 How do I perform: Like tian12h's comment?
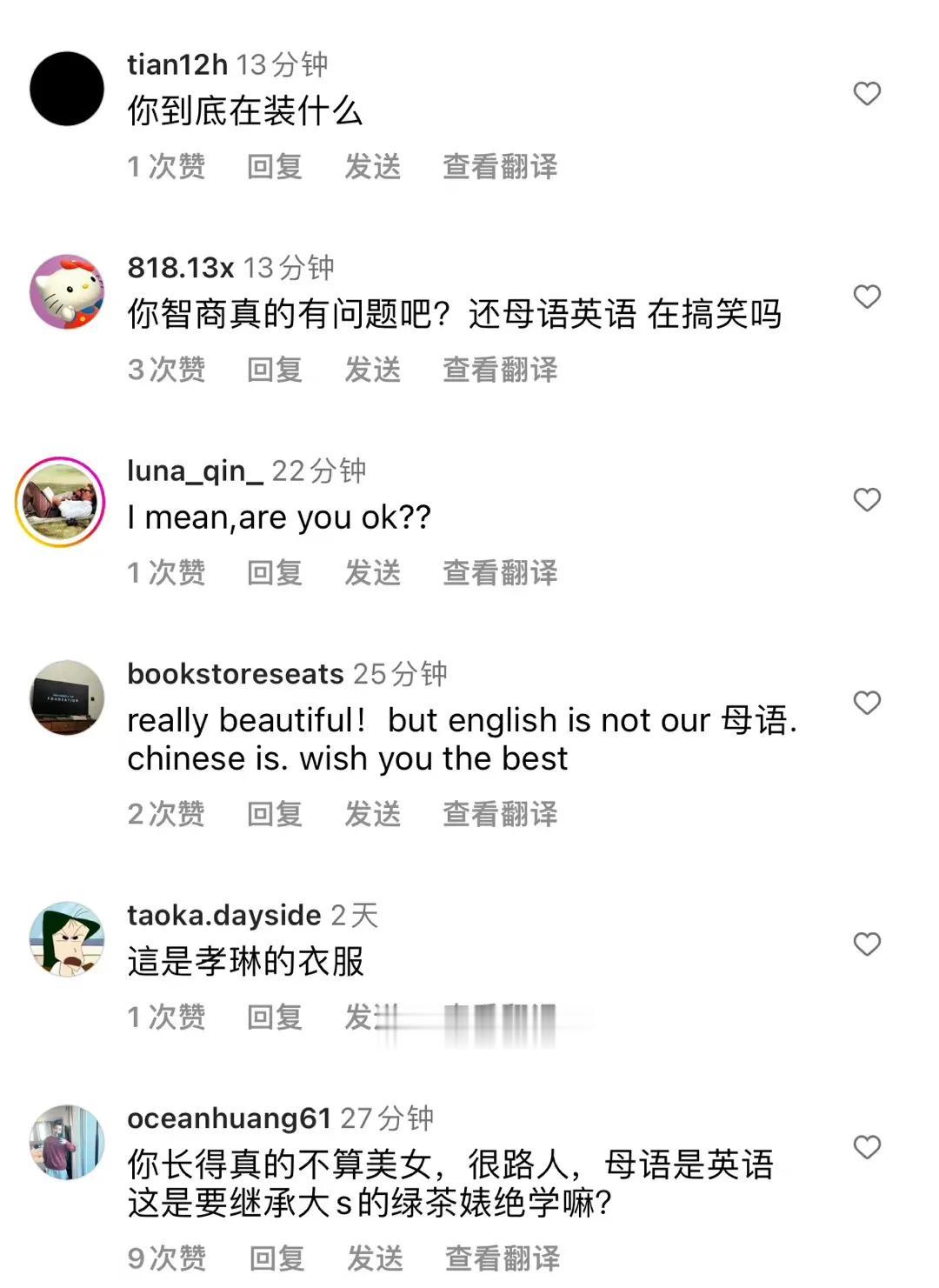[867, 93]
